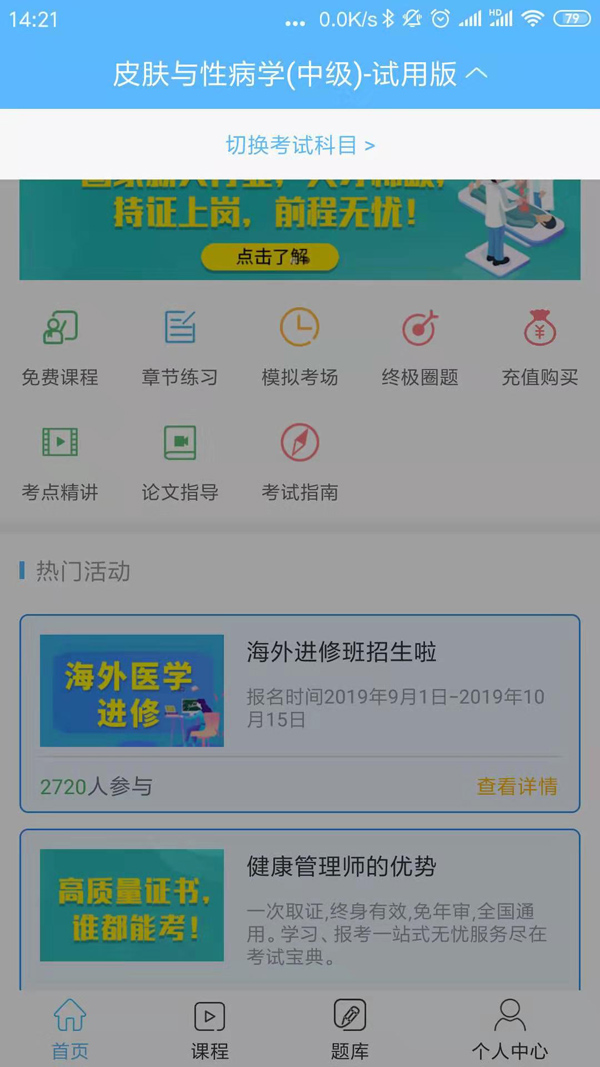Open the 海外进修班招生啦 activity card
This screenshot has height=1067, width=600.
(300, 690)
